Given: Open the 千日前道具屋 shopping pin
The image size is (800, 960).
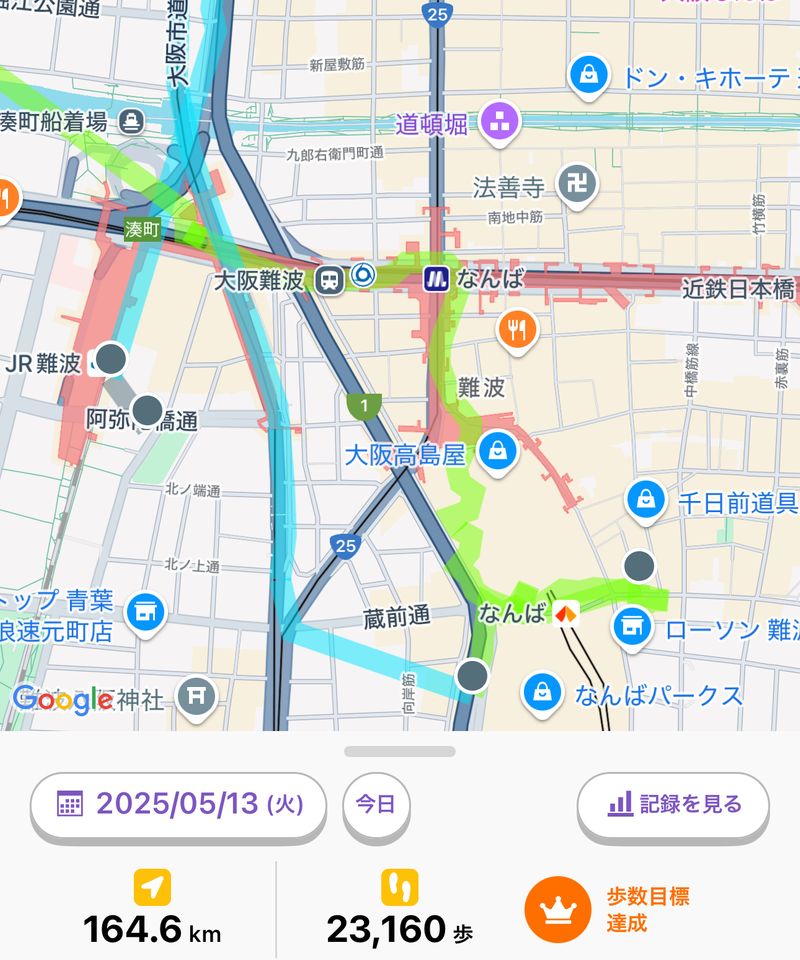Looking at the screenshot, I should (647, 498).
